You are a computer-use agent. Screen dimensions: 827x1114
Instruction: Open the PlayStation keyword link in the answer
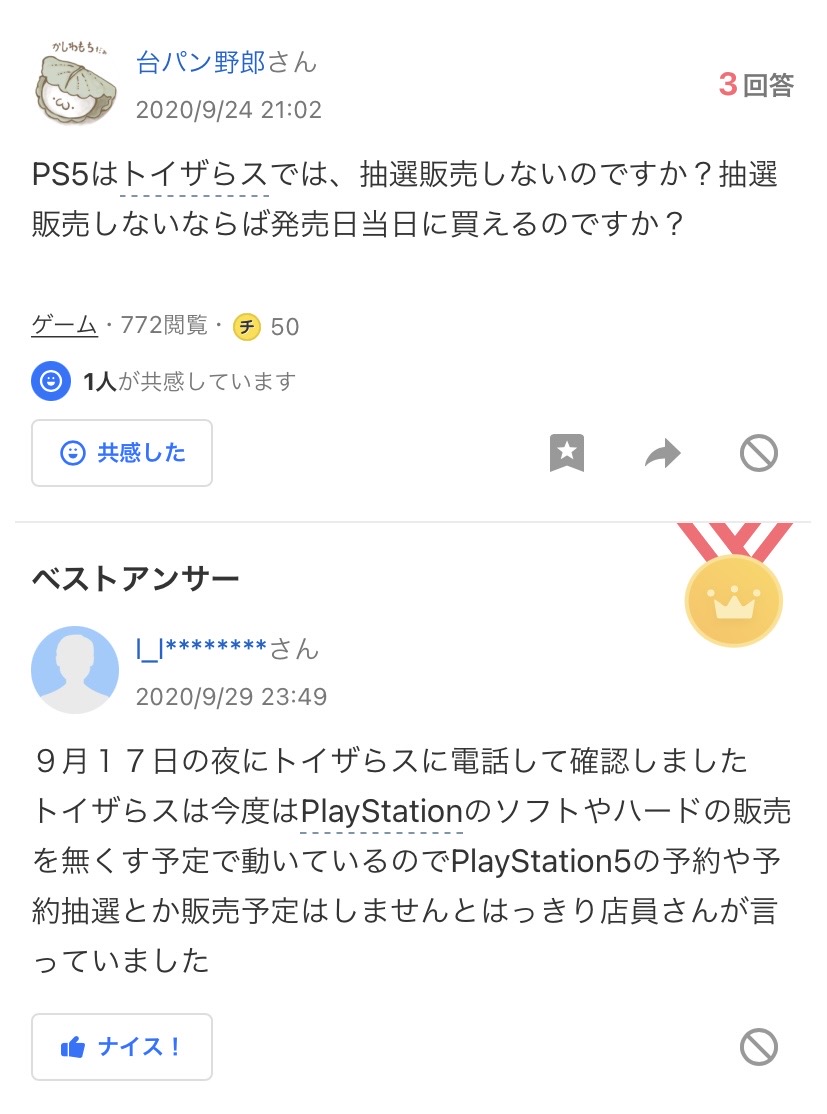(381, 809)
